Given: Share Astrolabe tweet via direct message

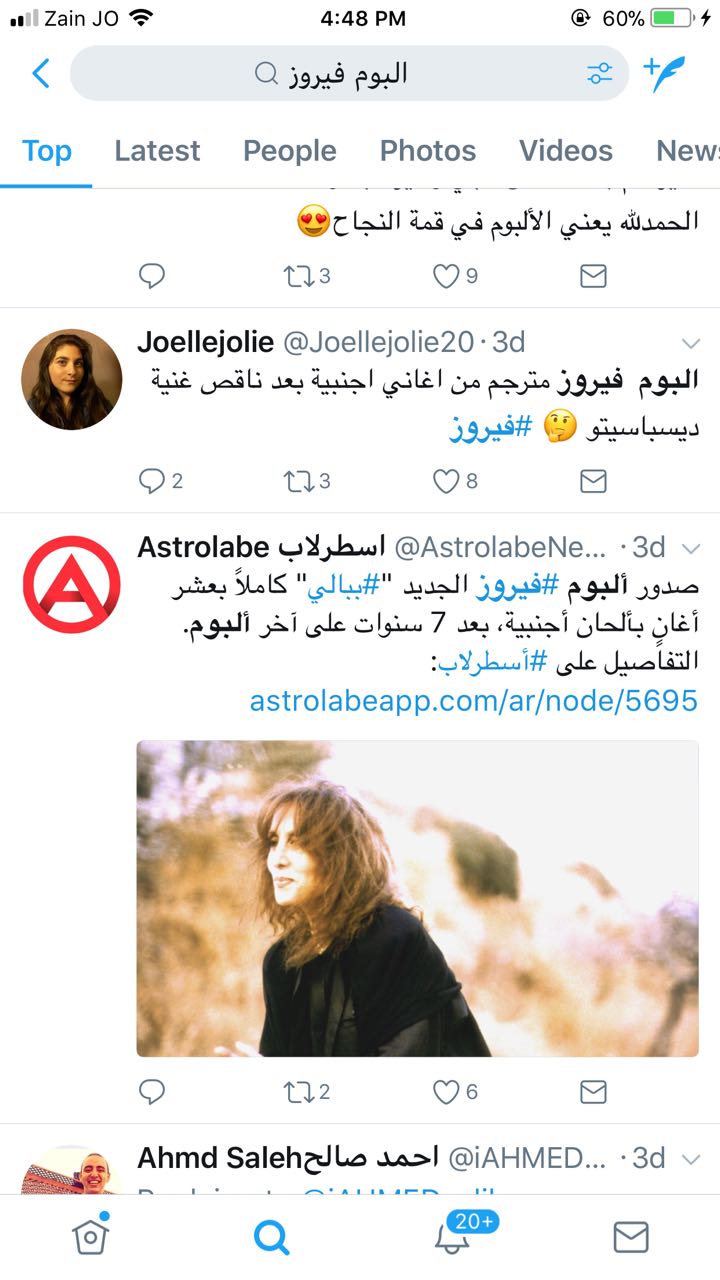Looking at the screenshot, I should [x=593, y=1092].
